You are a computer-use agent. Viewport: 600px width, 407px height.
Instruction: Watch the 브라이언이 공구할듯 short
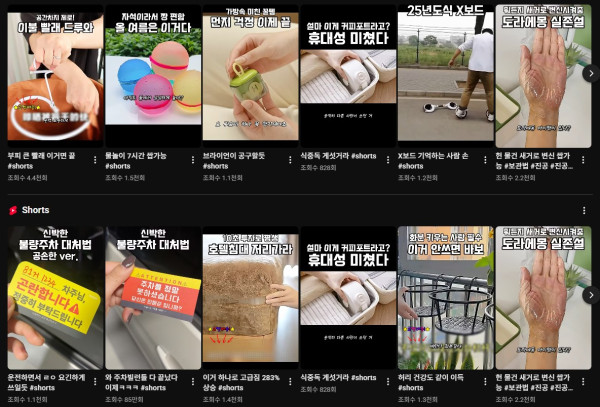[x=248, y=75]
